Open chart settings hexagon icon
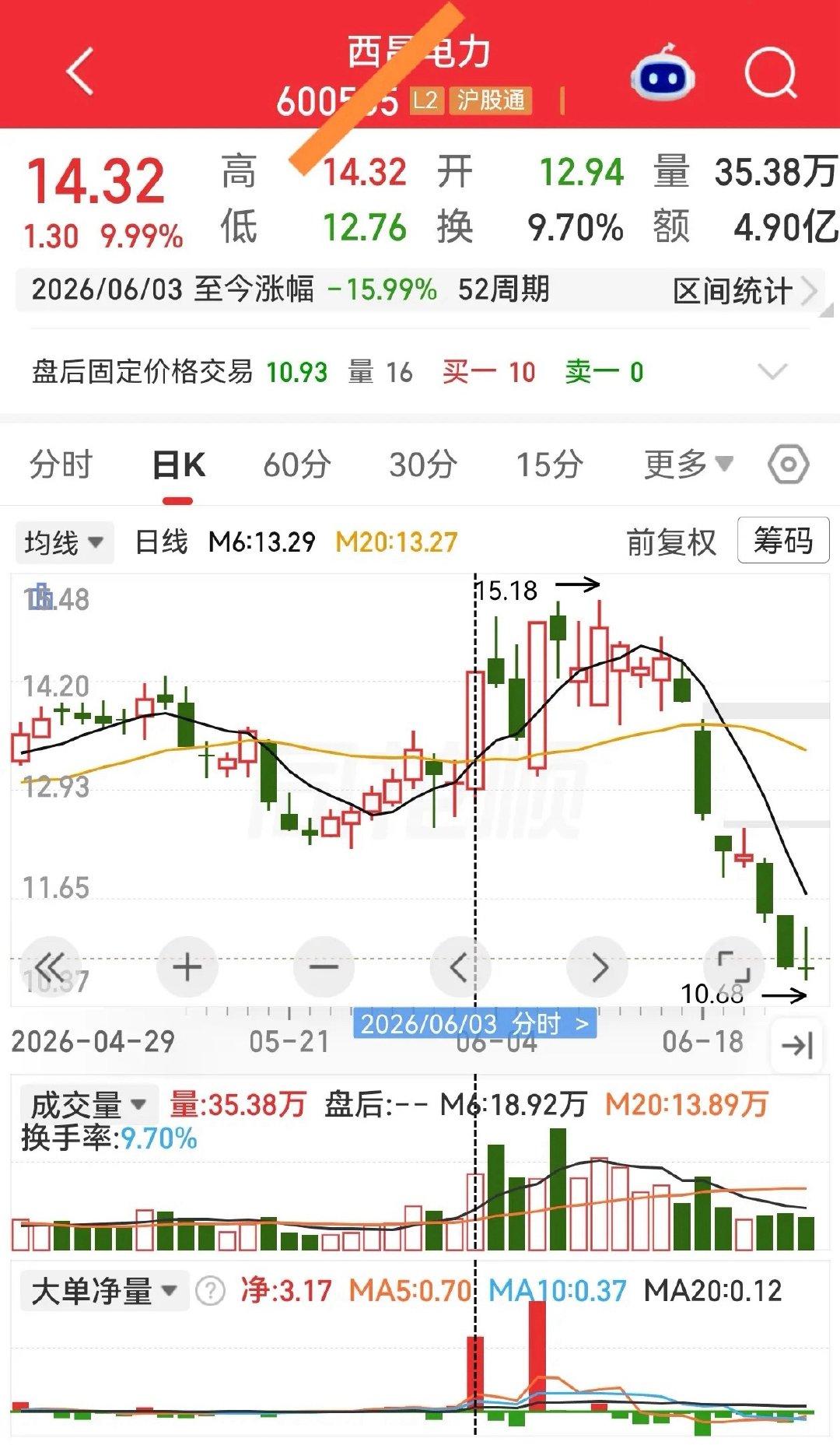 click(788, 465)
